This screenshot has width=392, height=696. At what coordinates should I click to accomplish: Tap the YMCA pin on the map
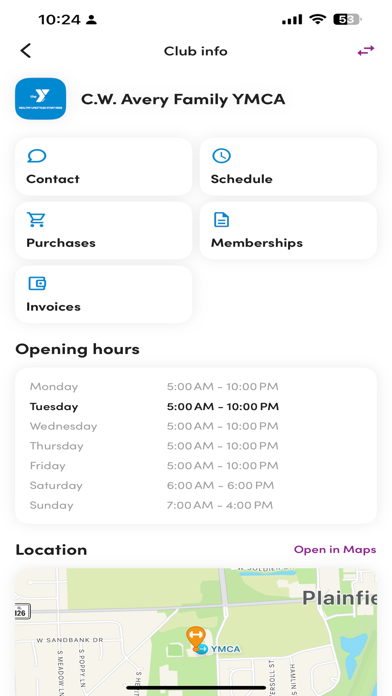pos(195,638)
